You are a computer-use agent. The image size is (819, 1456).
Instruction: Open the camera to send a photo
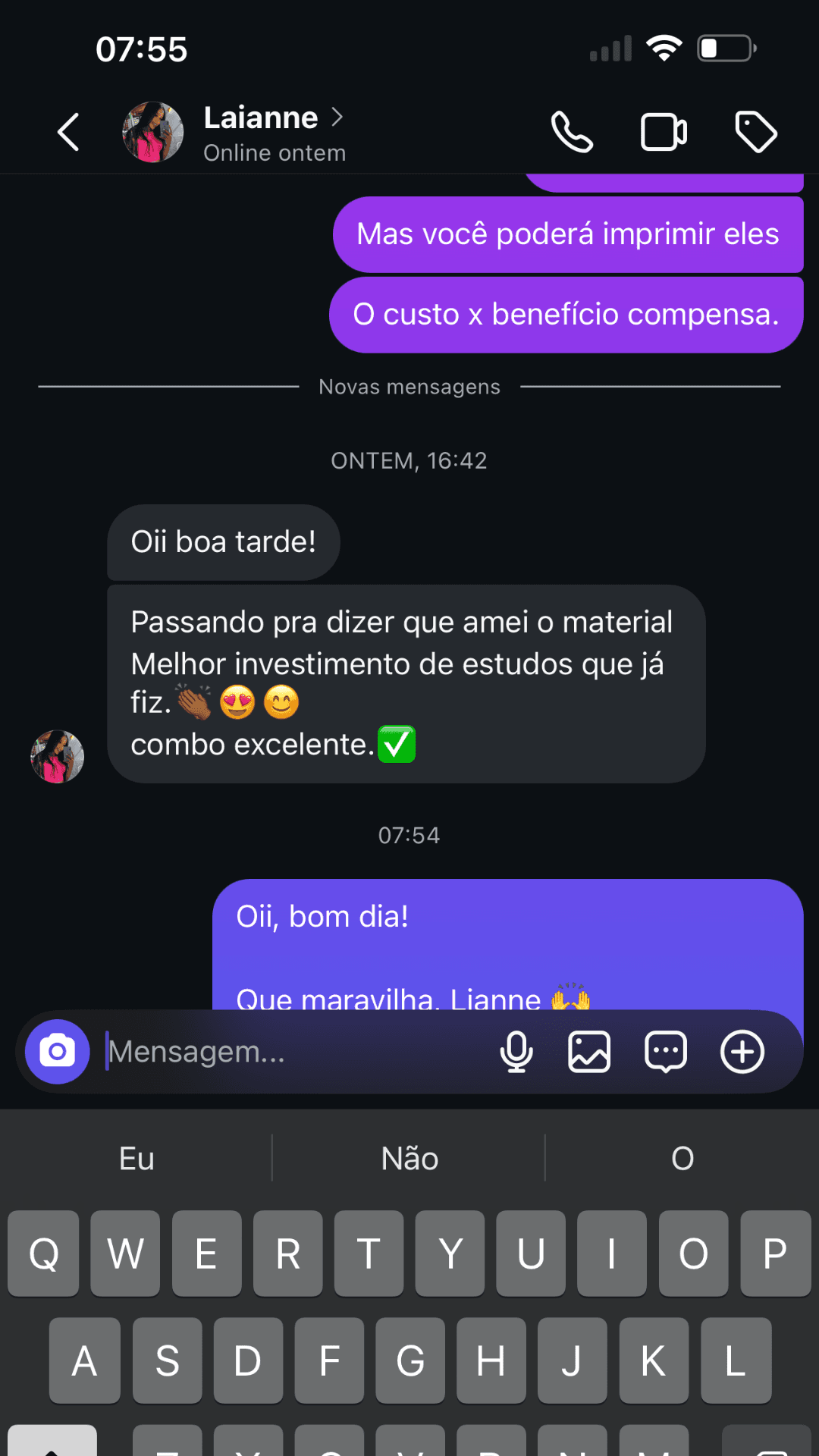[x=57, y=1051]
